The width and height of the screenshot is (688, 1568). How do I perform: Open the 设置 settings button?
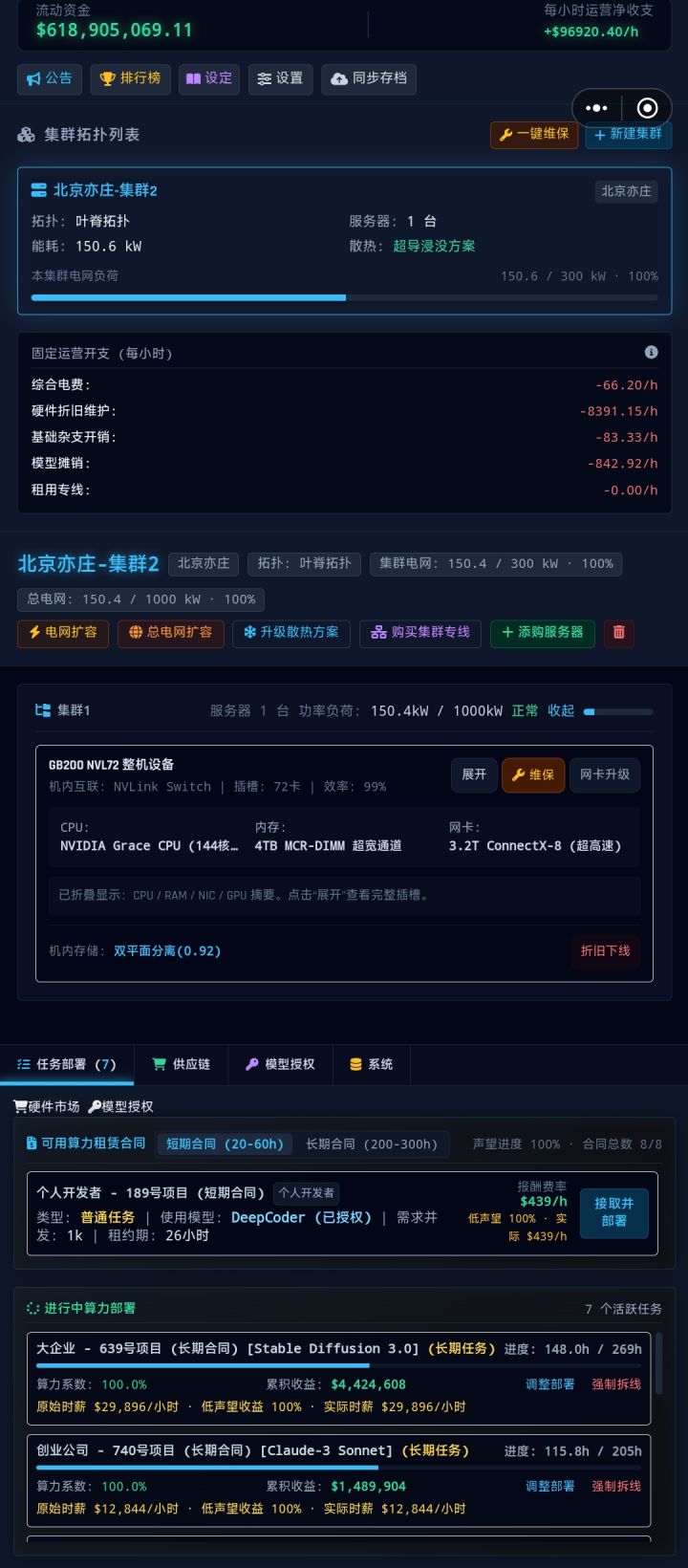coord(280,78)
